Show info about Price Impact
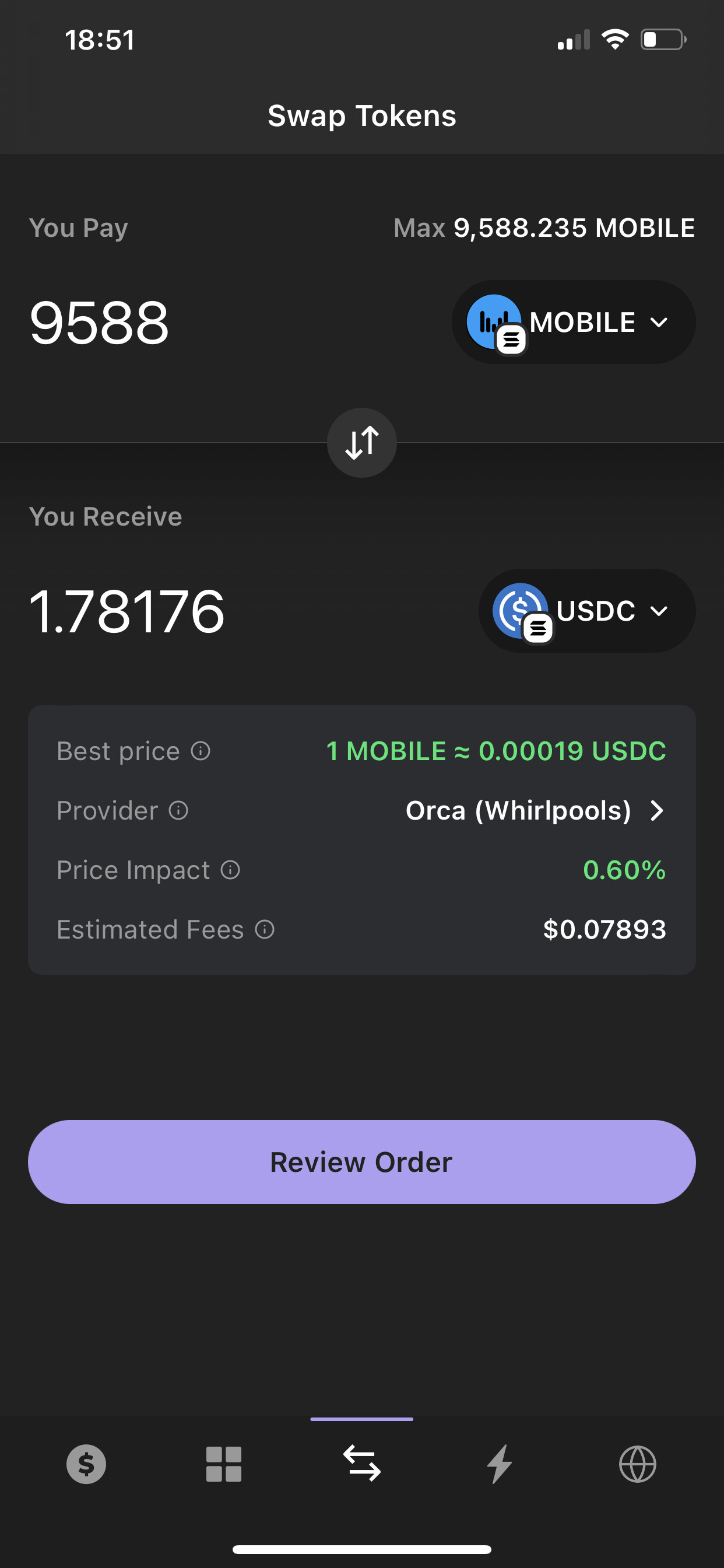Screen dimensions: 724x1568 pos(230,870)
